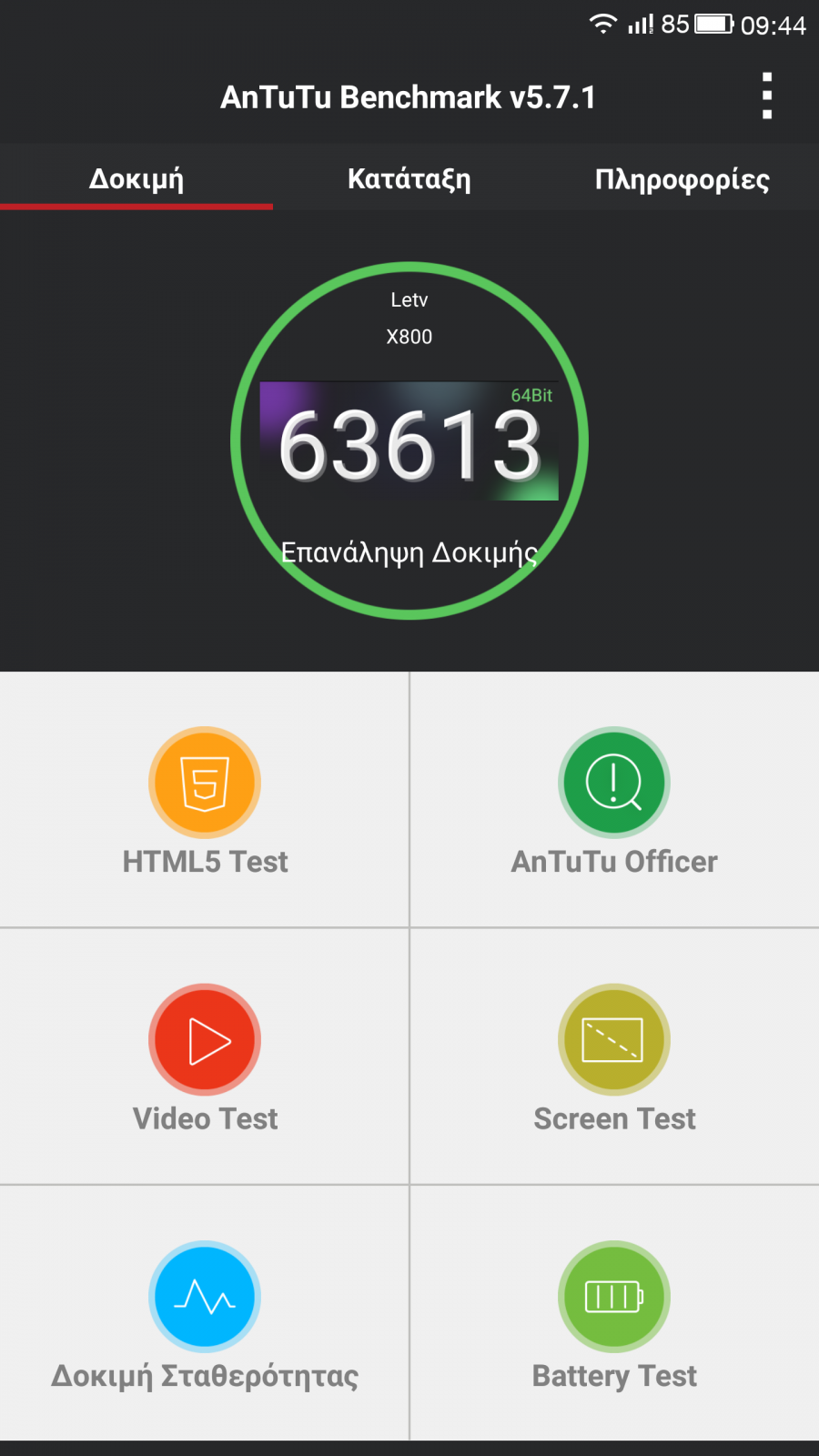Run Δοκιμή Σταθερότητας stability test
The height and width of the screenshot is (1456, 819).
pyautogui.click(x=205, y=1313)
